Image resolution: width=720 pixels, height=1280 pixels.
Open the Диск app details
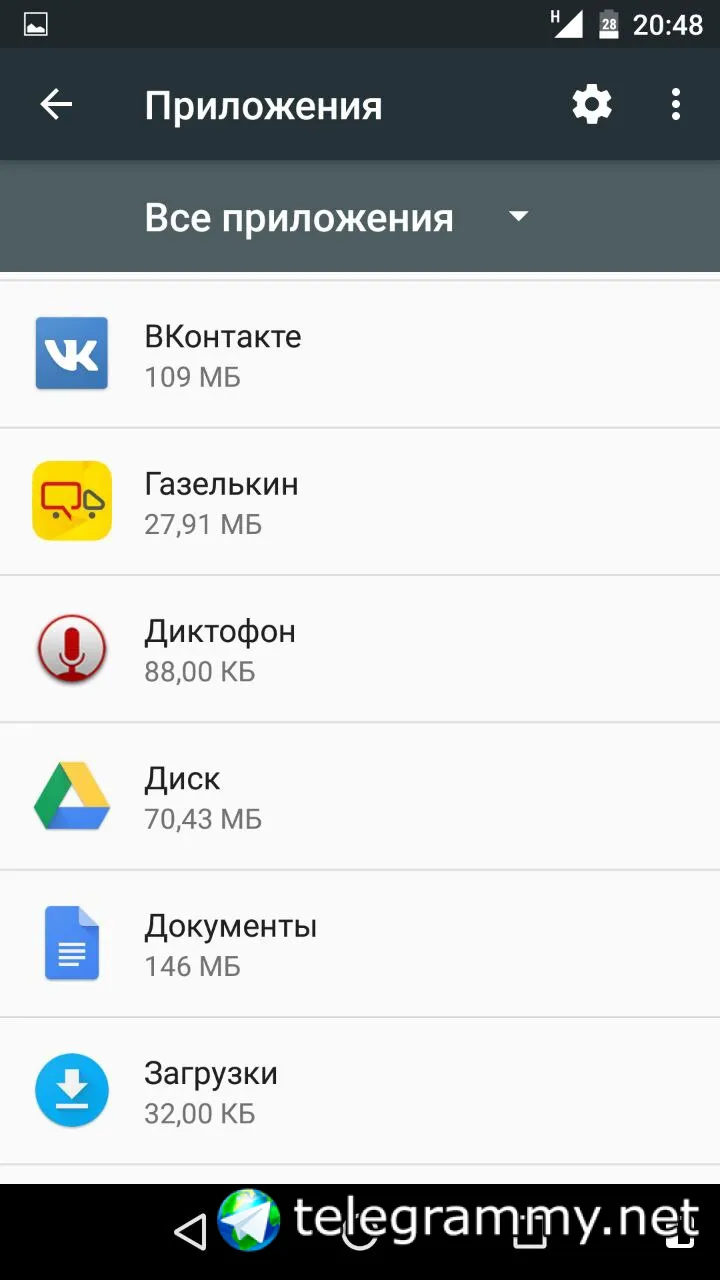tap(360, 796)
